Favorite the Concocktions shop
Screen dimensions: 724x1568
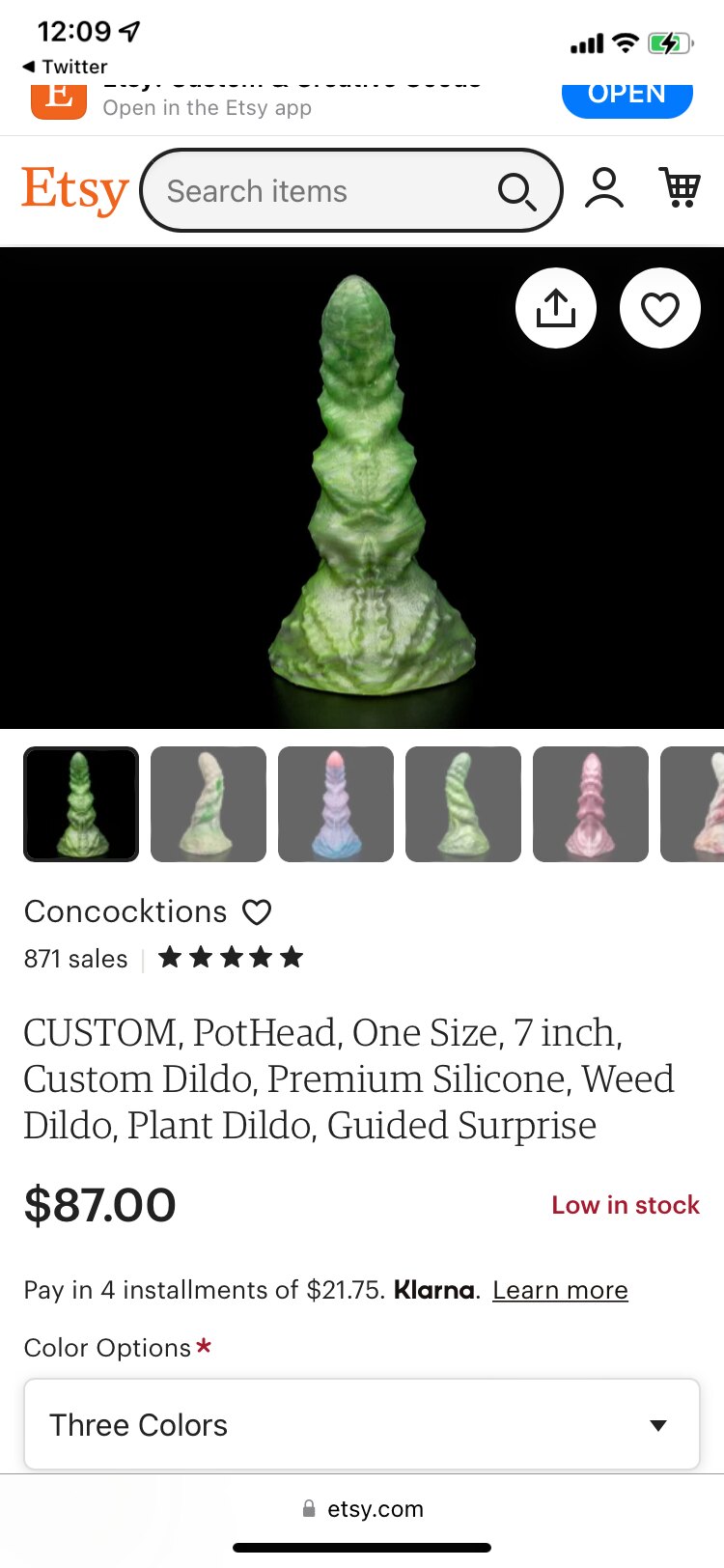point(257,911)
